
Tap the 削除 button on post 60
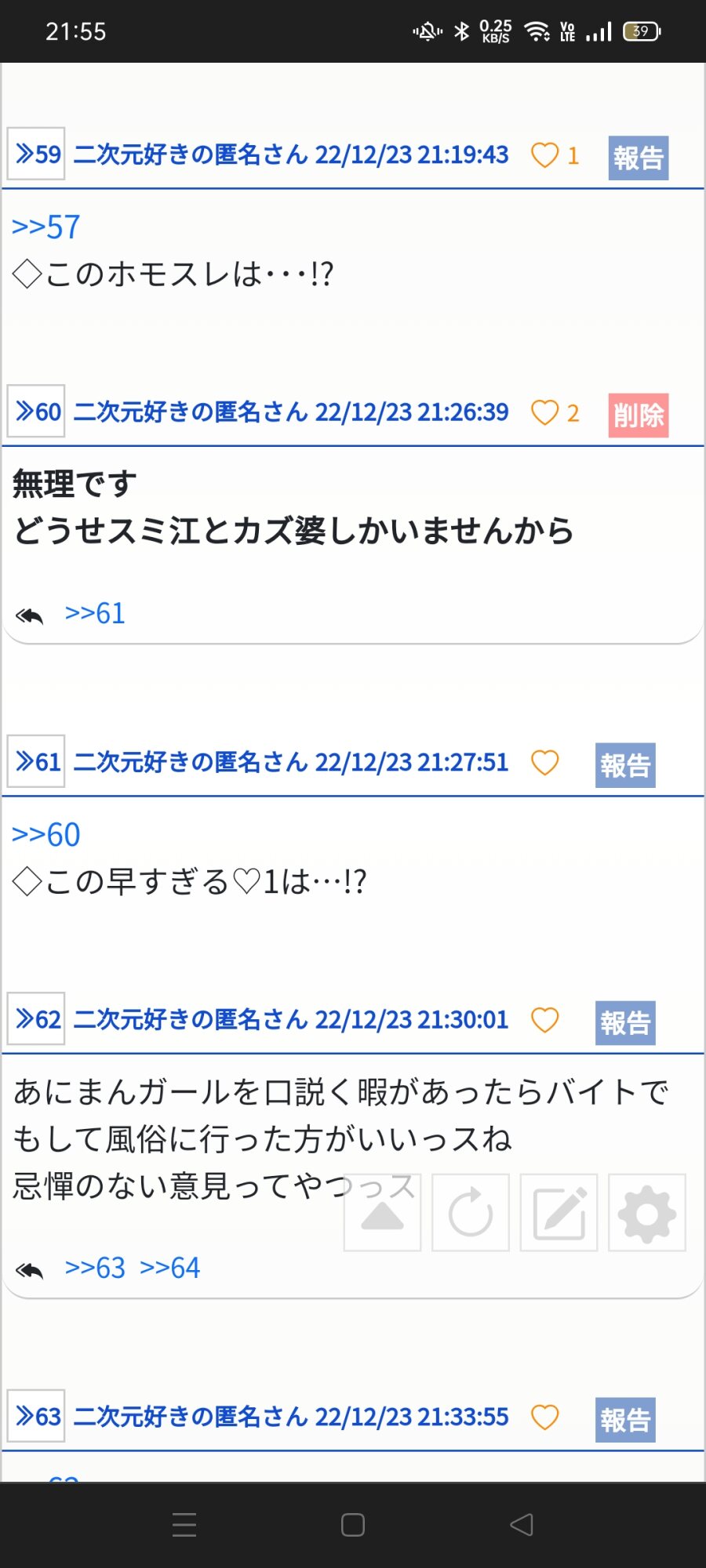point(638,415)
